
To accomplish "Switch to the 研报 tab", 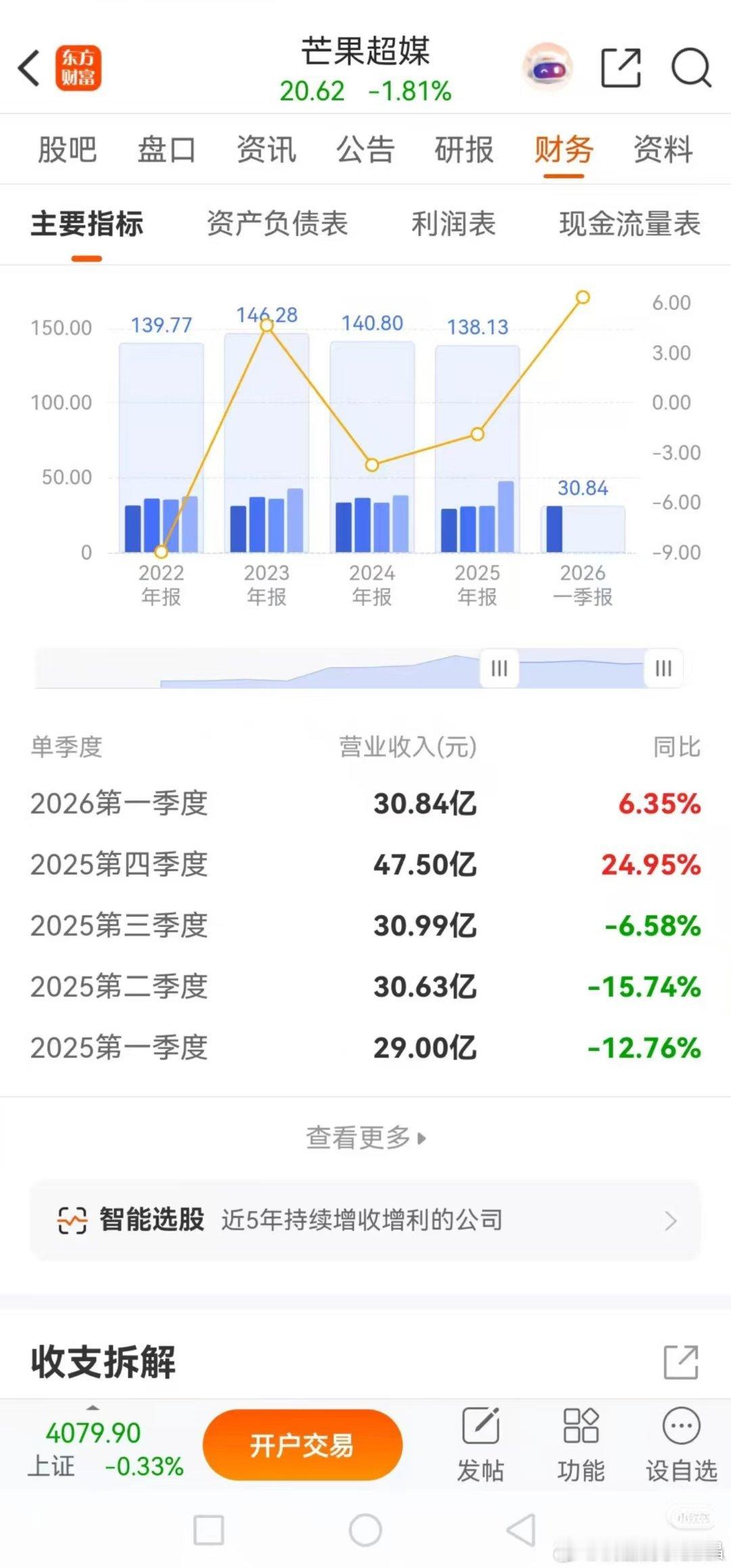I will (464, 150).
